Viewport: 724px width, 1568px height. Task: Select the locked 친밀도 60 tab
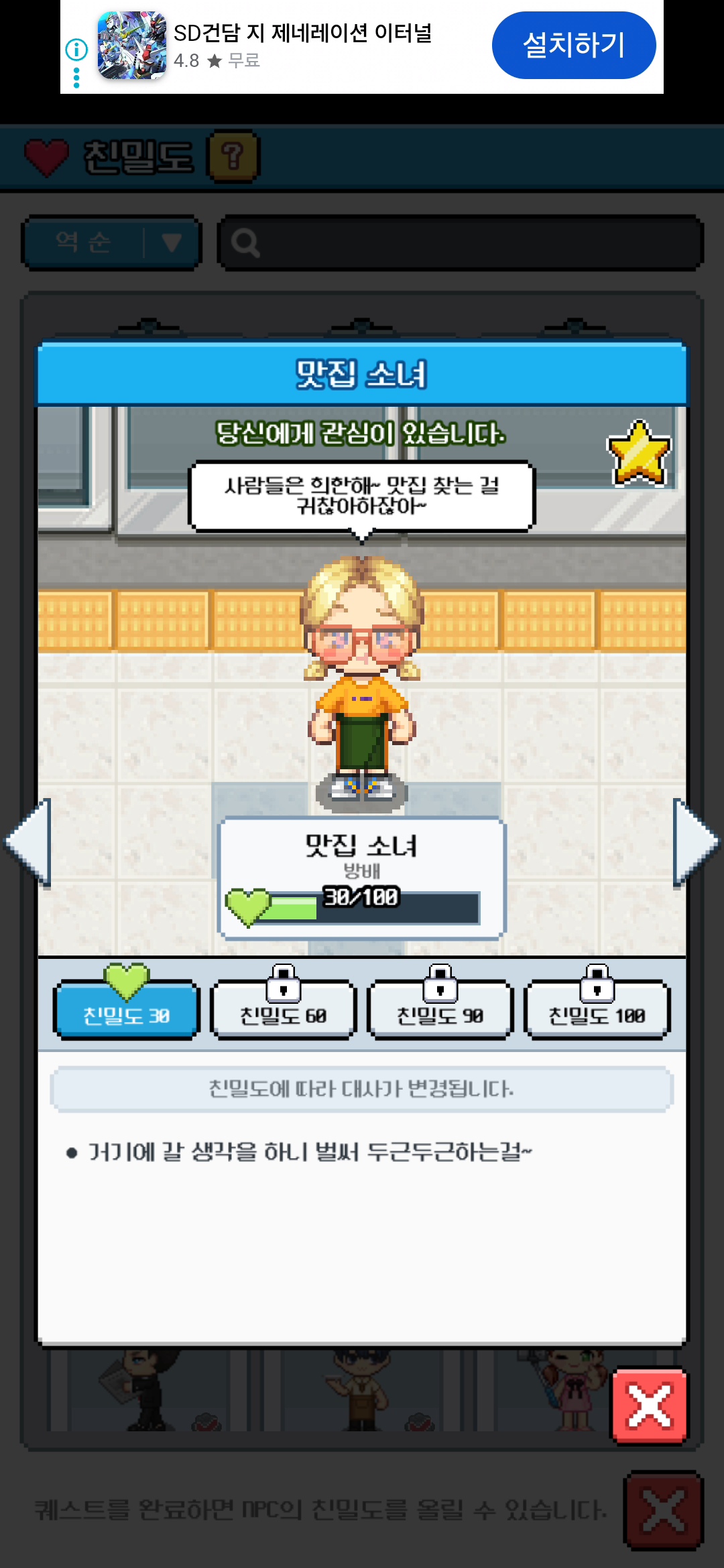[283, 1010]
